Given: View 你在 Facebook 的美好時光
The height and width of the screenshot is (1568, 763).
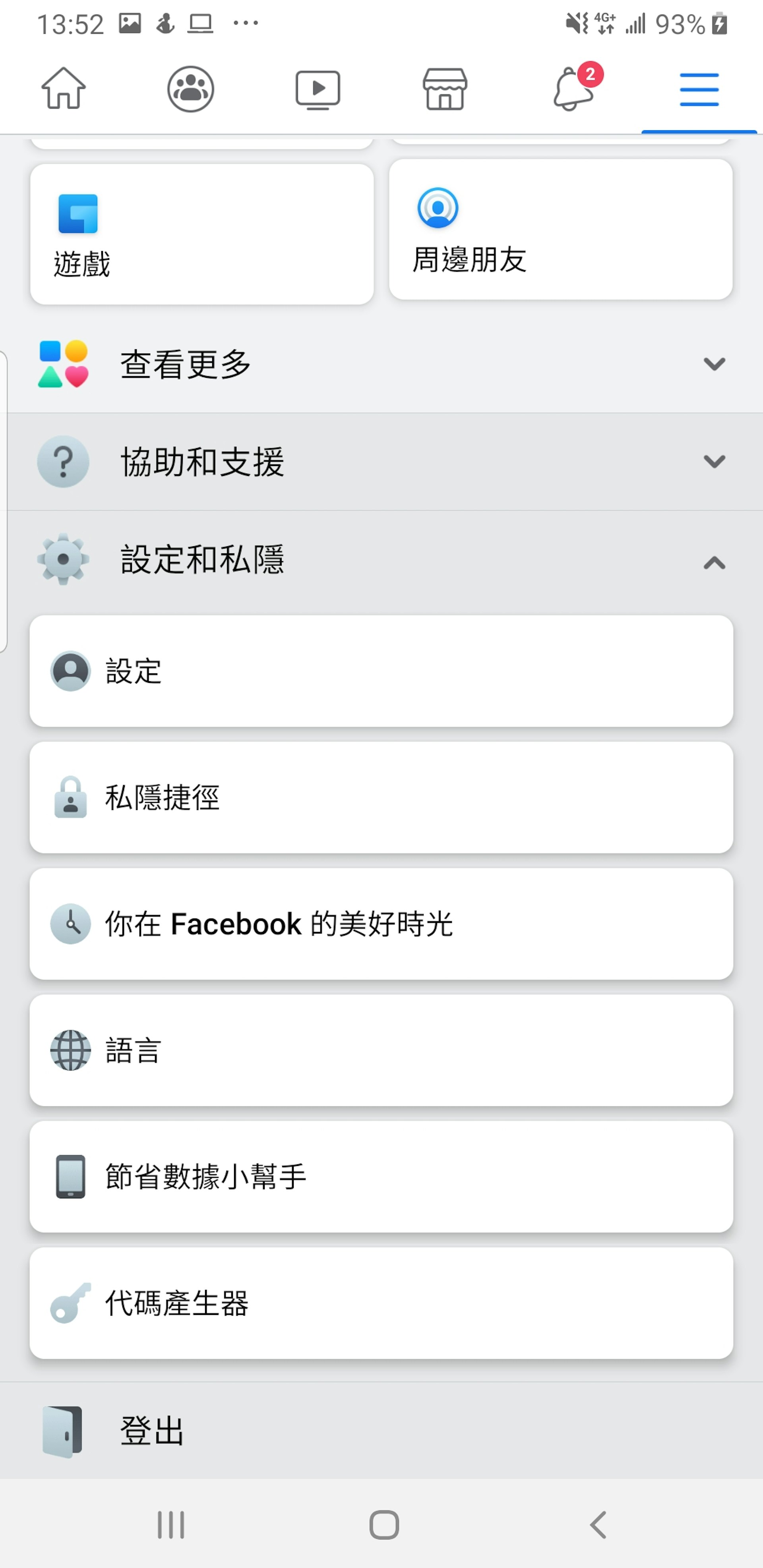Looking at the screenshot, I should (381, 924).
